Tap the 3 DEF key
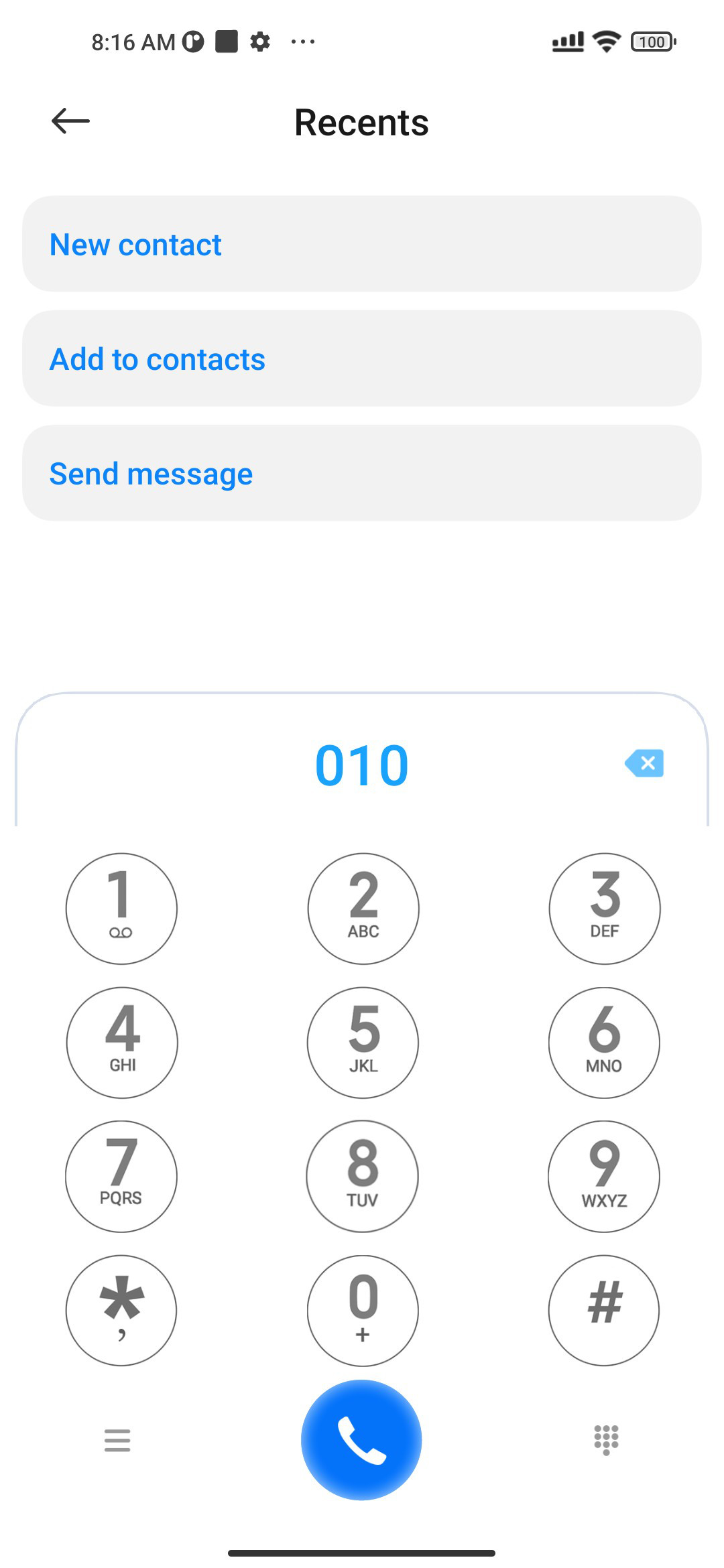 tap(605, 909)
